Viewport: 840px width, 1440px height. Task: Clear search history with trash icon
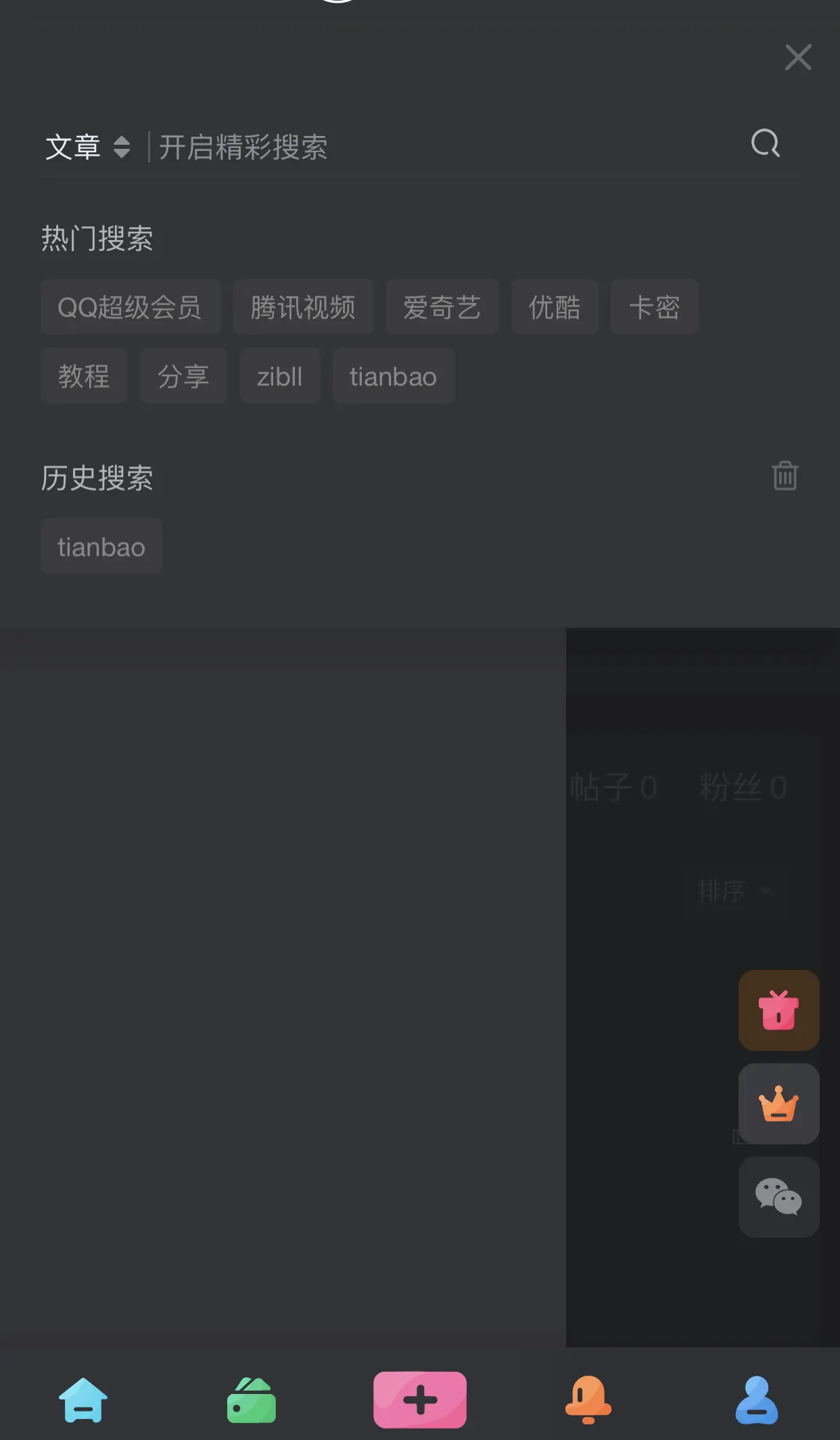[785, 475]
